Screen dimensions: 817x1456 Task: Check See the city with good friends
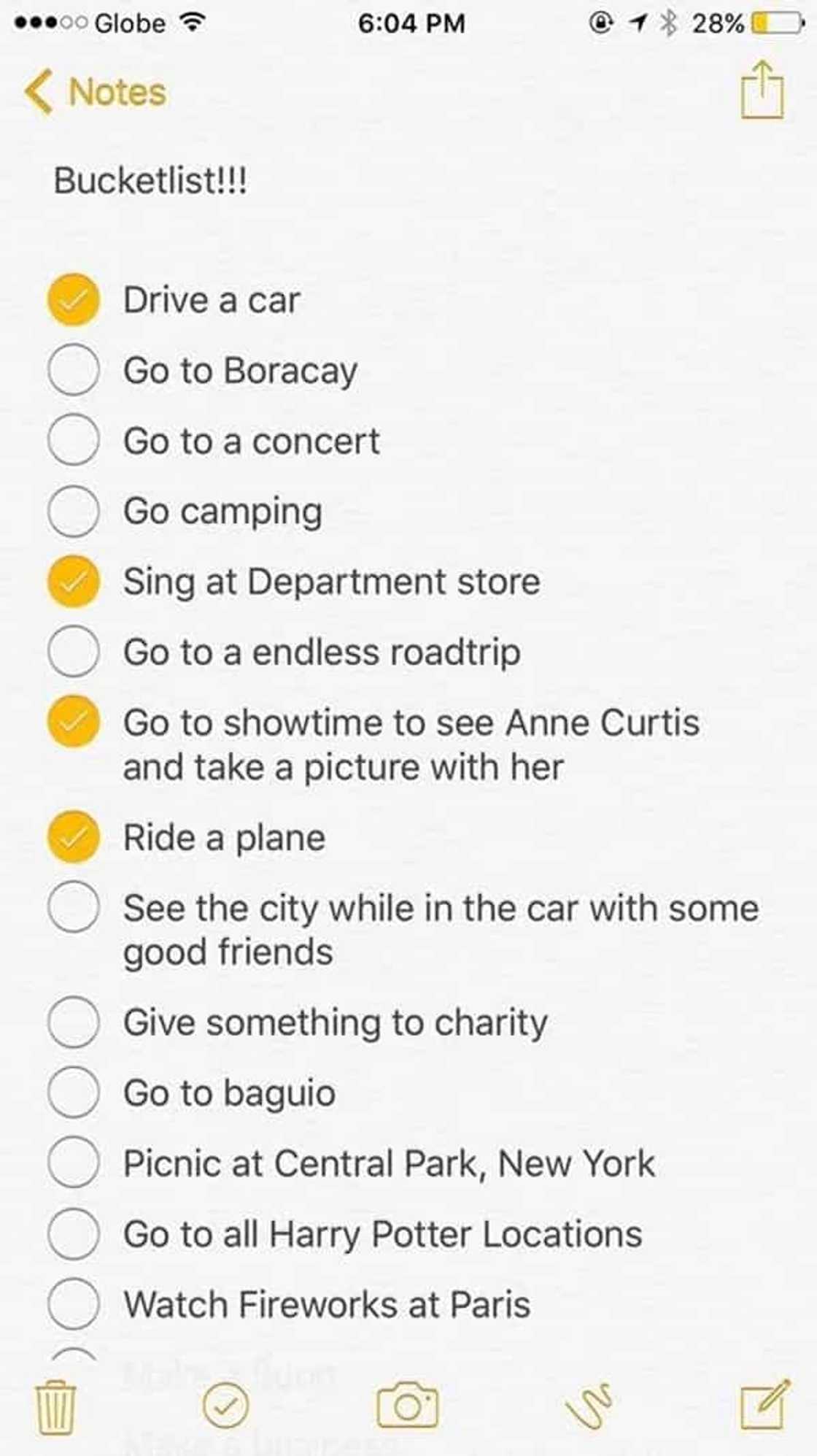click(74, 907)
